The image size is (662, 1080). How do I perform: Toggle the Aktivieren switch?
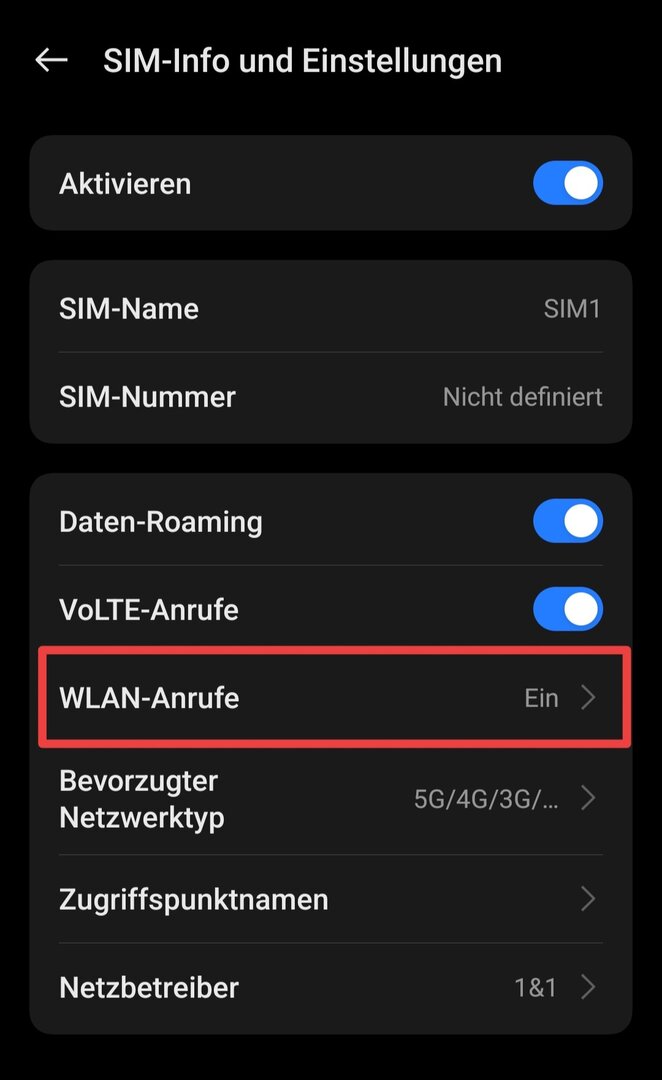(x=567, y=184)
